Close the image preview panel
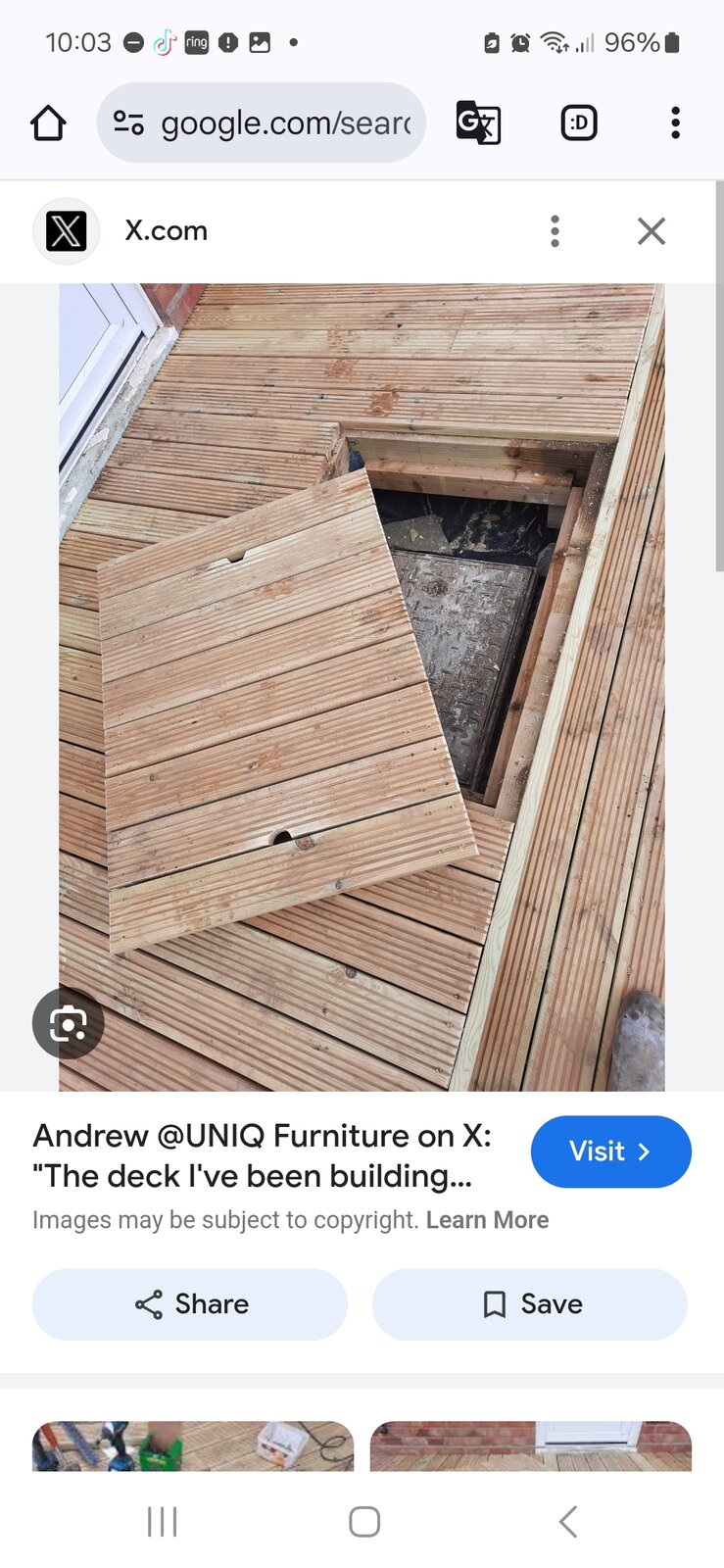The image size is (724, 1568). (652, 231)
